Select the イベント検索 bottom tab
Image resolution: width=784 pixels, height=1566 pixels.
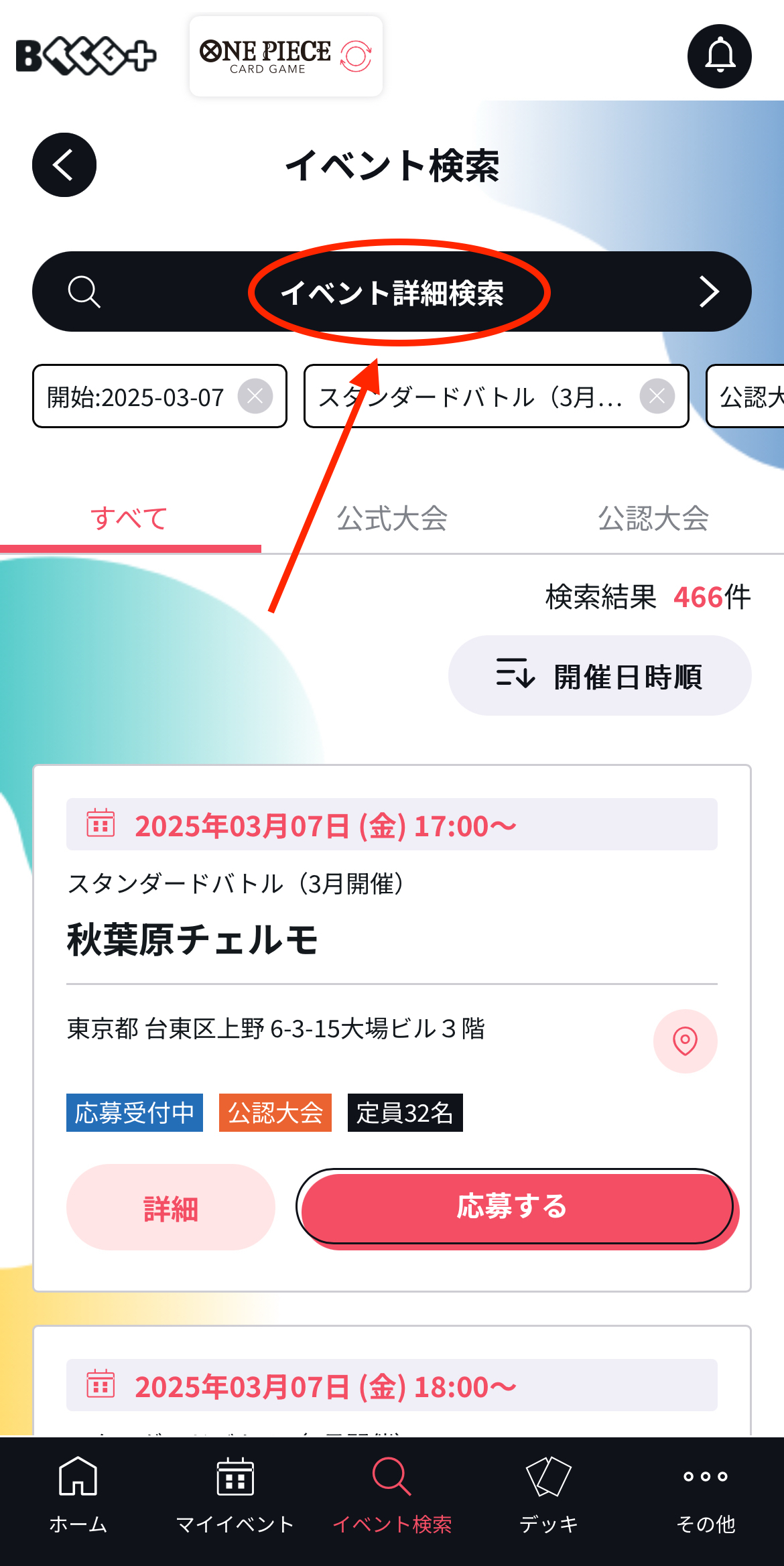click(392, 1494)
